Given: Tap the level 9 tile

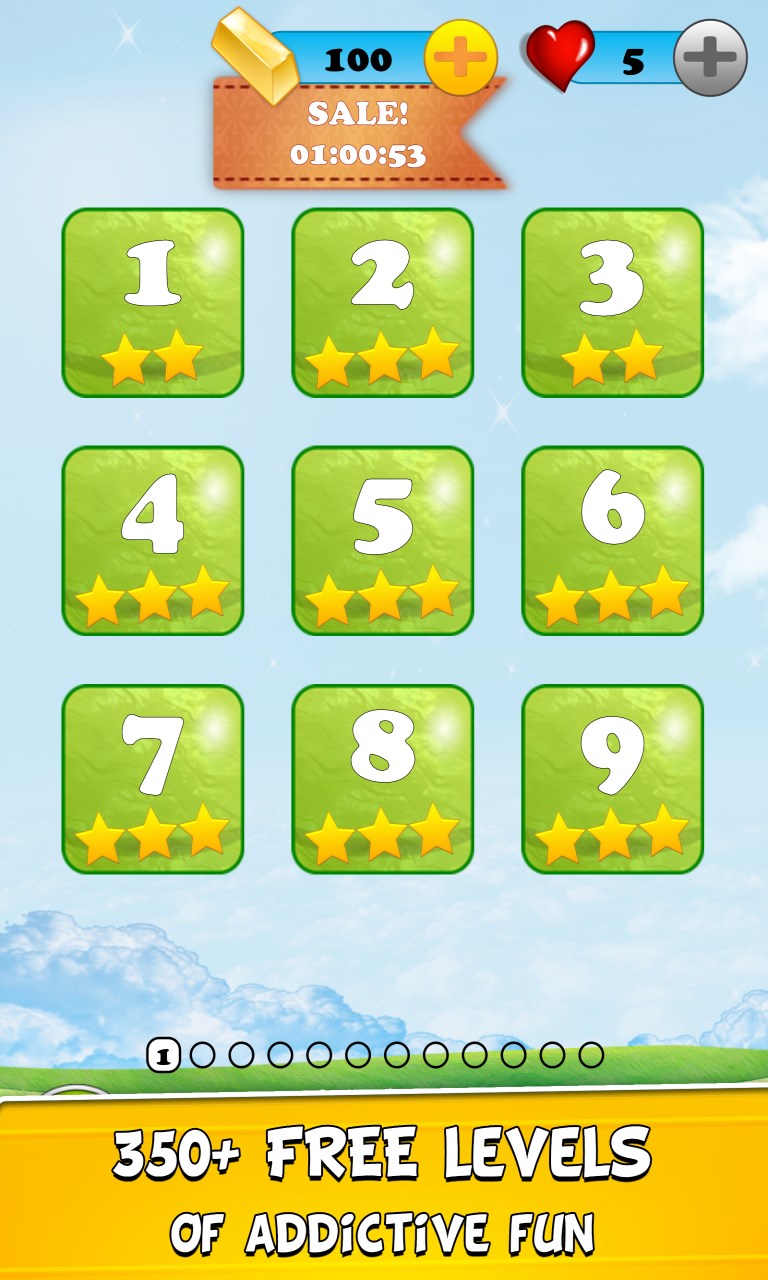Looking at the screenshot, I should (612, 778).
